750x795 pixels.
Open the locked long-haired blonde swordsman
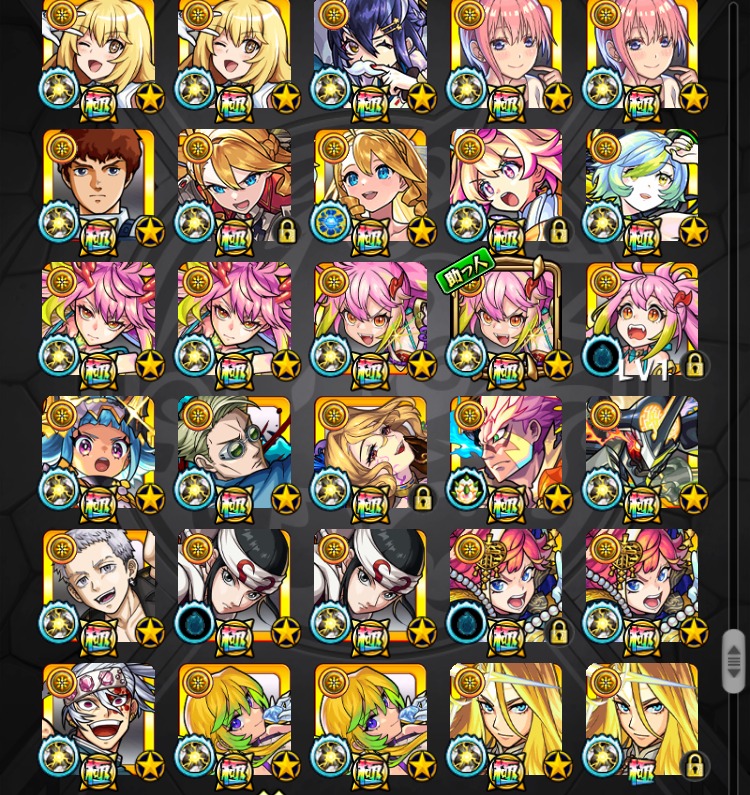642,718
